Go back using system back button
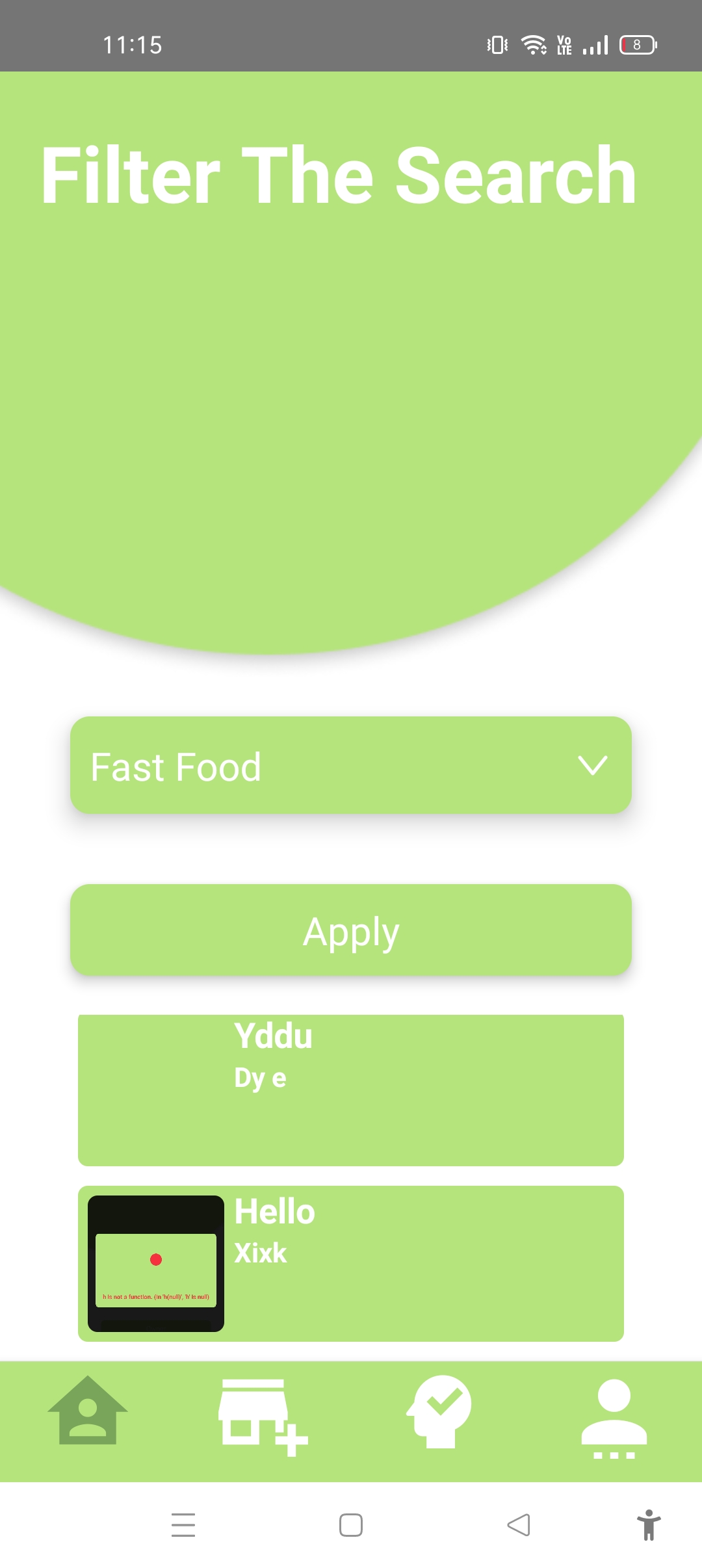The height and width of the screenshot is (1568, 702). coord(519,1524)
